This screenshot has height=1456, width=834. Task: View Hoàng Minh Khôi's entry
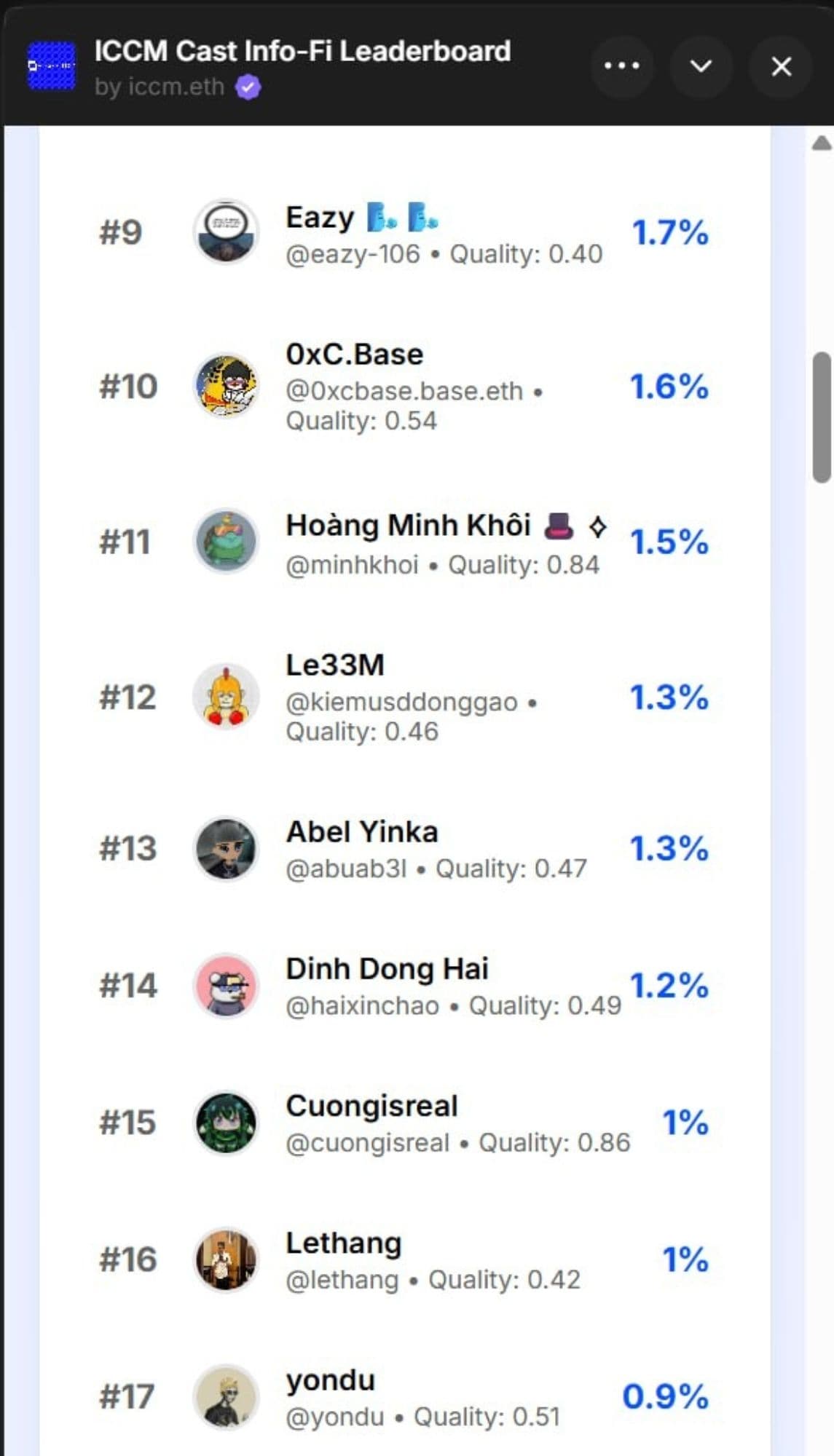[x=404, y=542]
